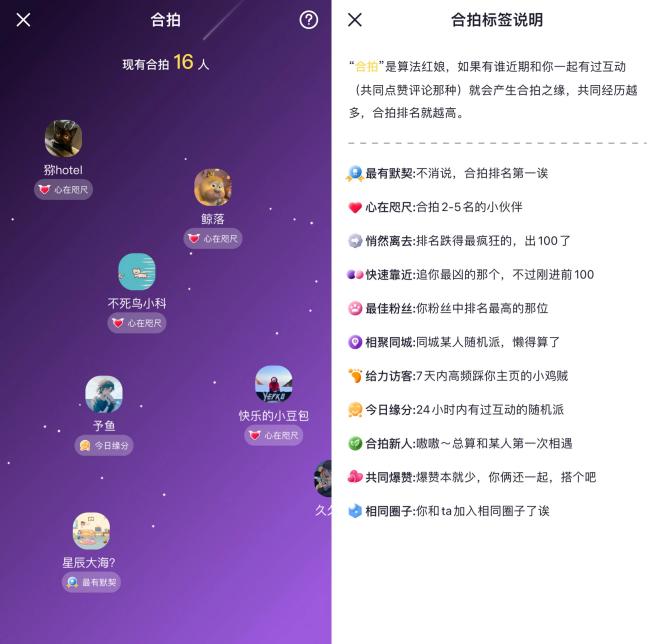The image size is (663, 644).
Task: Close the 合拍标签说明 page
Action: (354, 20)
